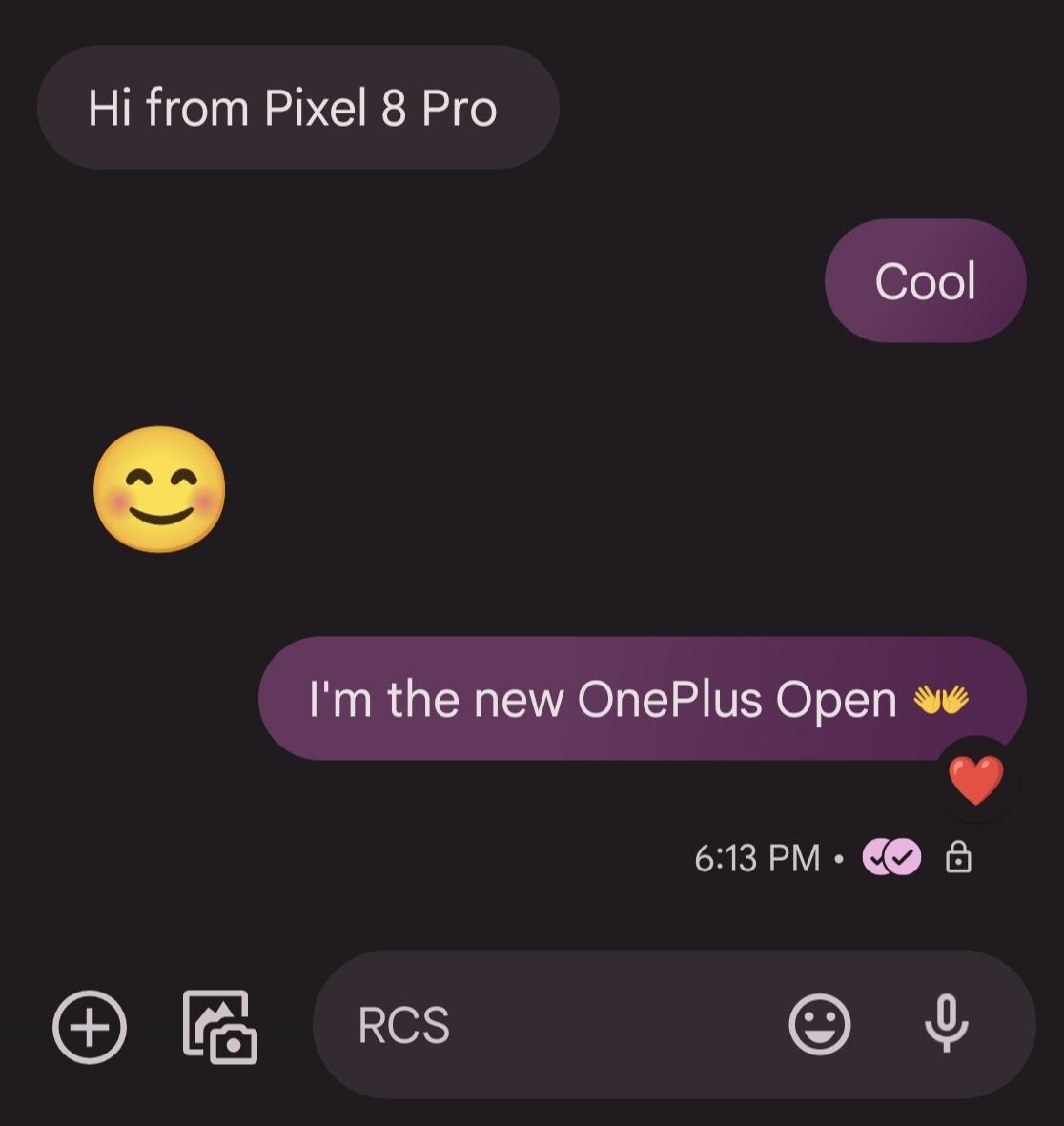This screenshot has width=1064, height=1126.
Task: Tap the heart reaction on OnePlus message
Action: [975, 780]
